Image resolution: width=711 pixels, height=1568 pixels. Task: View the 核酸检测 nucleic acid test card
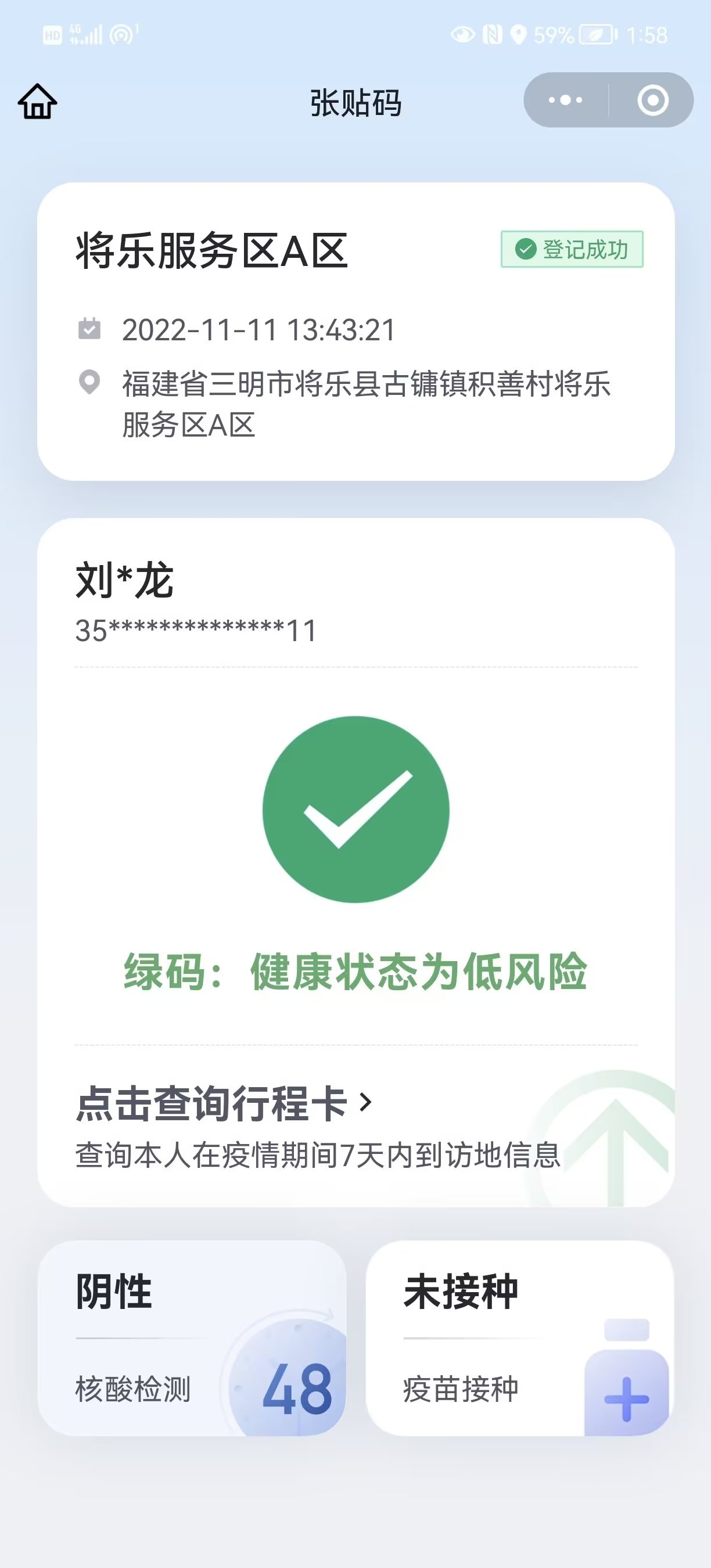(192, 1338)
